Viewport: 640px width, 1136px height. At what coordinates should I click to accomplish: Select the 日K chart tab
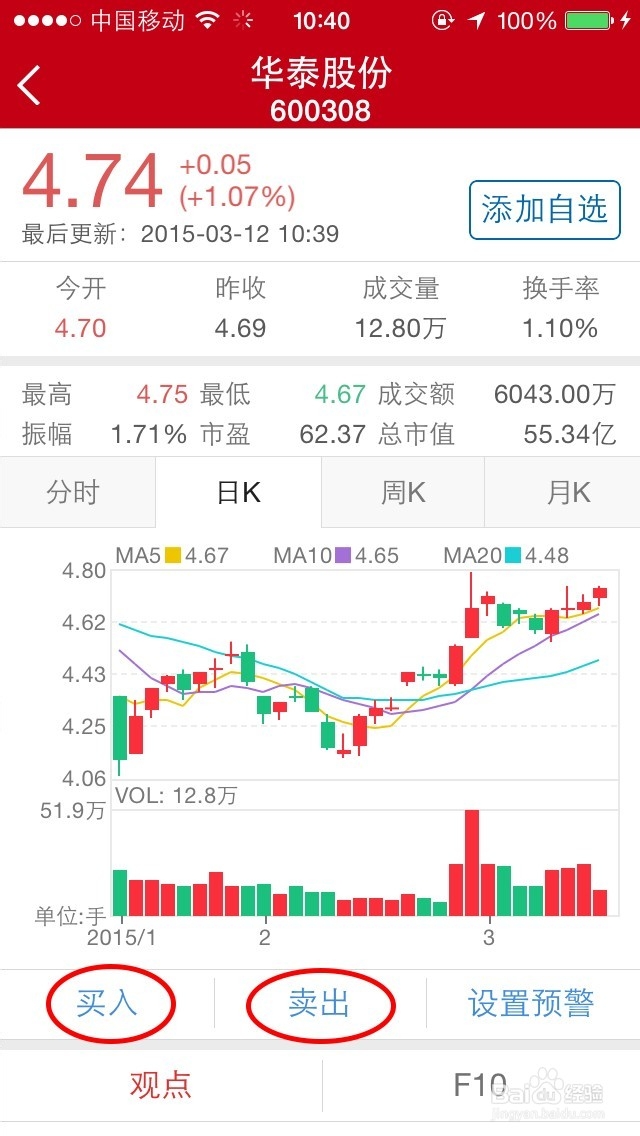coord(238,493)
